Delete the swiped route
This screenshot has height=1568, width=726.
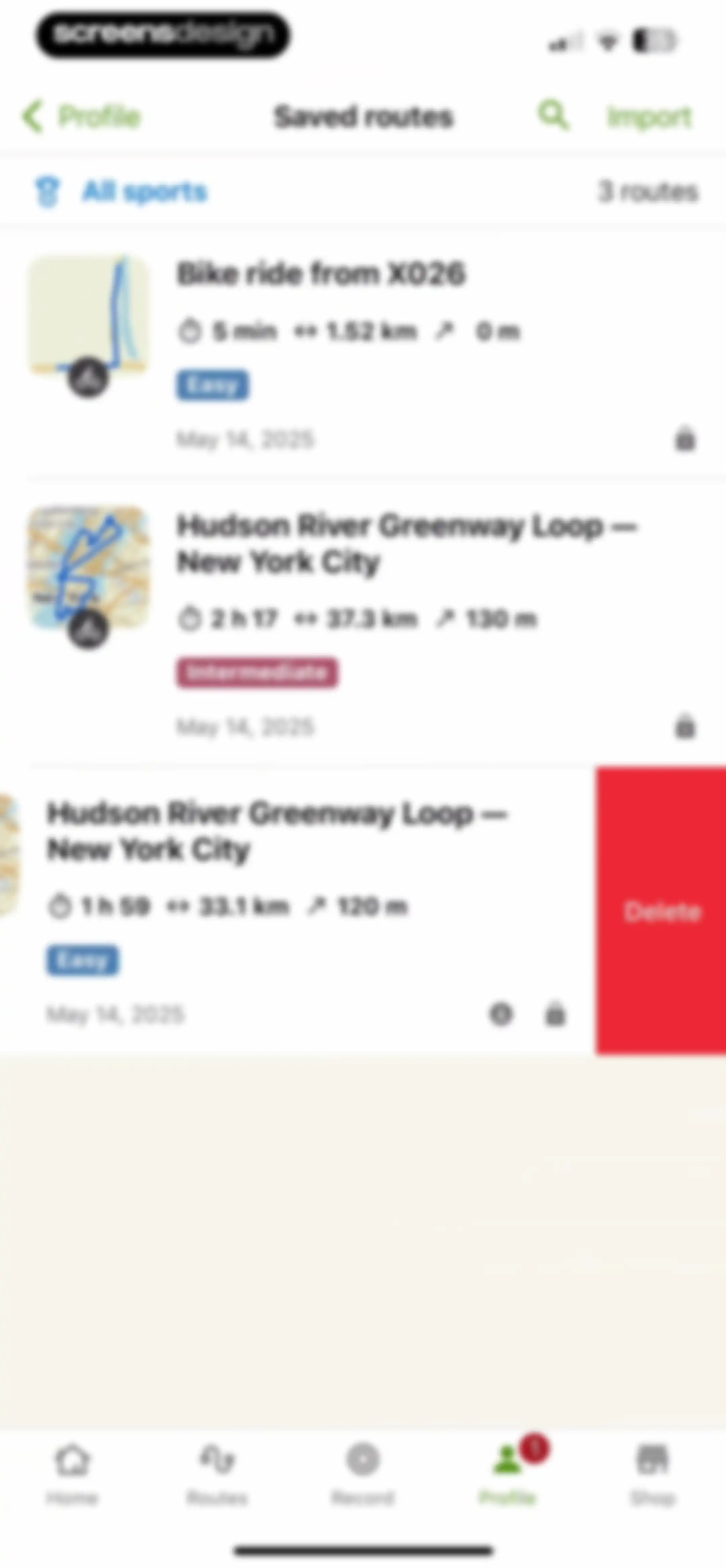tap(661, 911)
